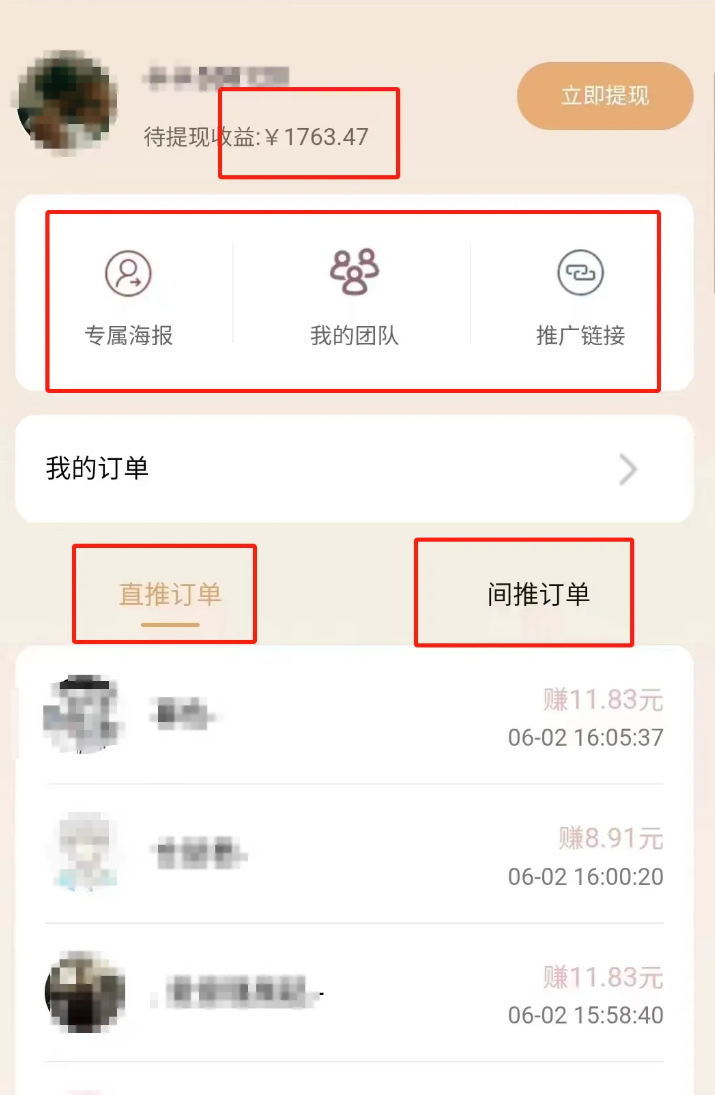Switch to the 间推订单 tab
Screen dimensions: 715x1095
[x=538, y=594]
